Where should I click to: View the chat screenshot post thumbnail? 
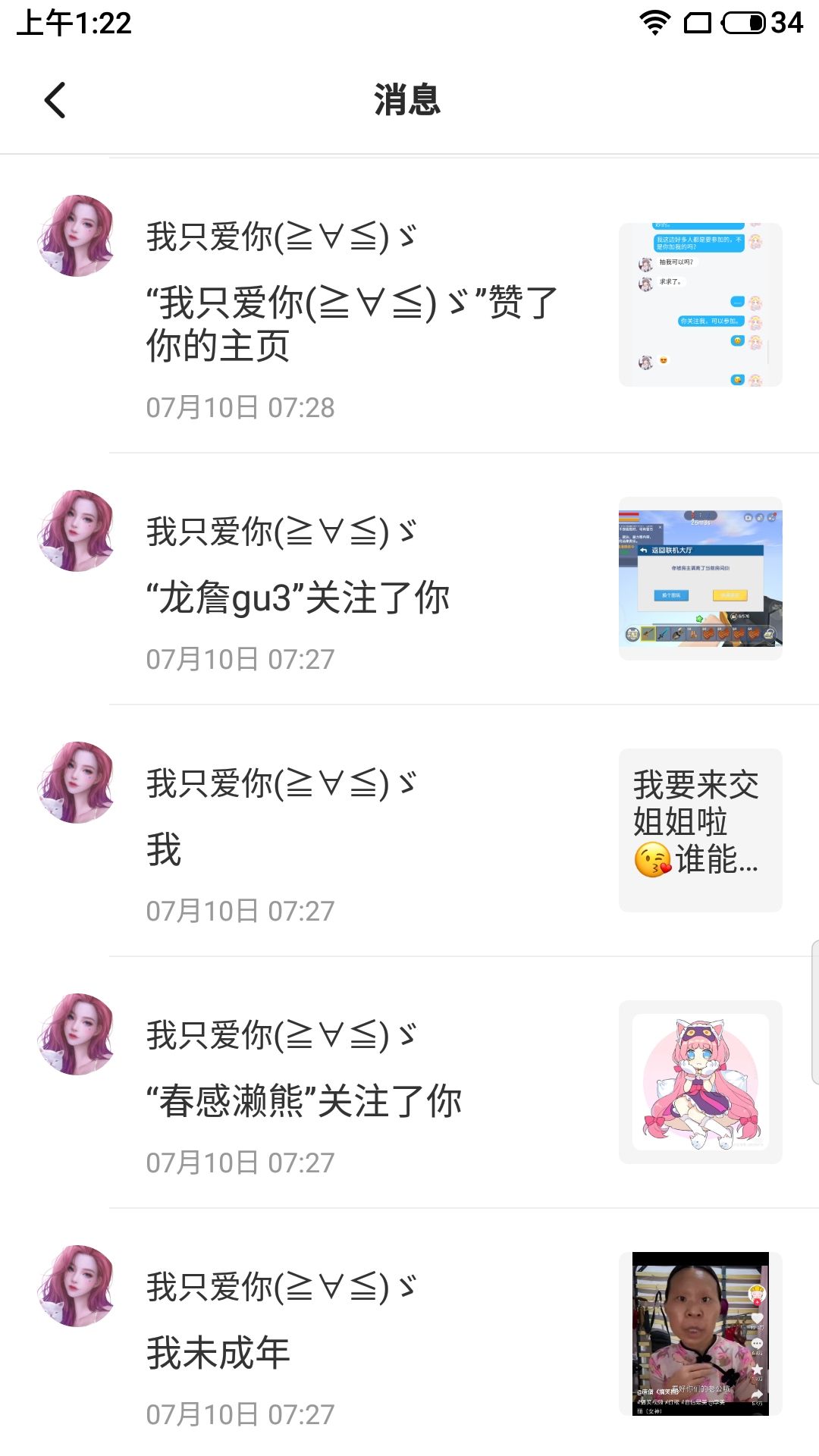[700, 305]
